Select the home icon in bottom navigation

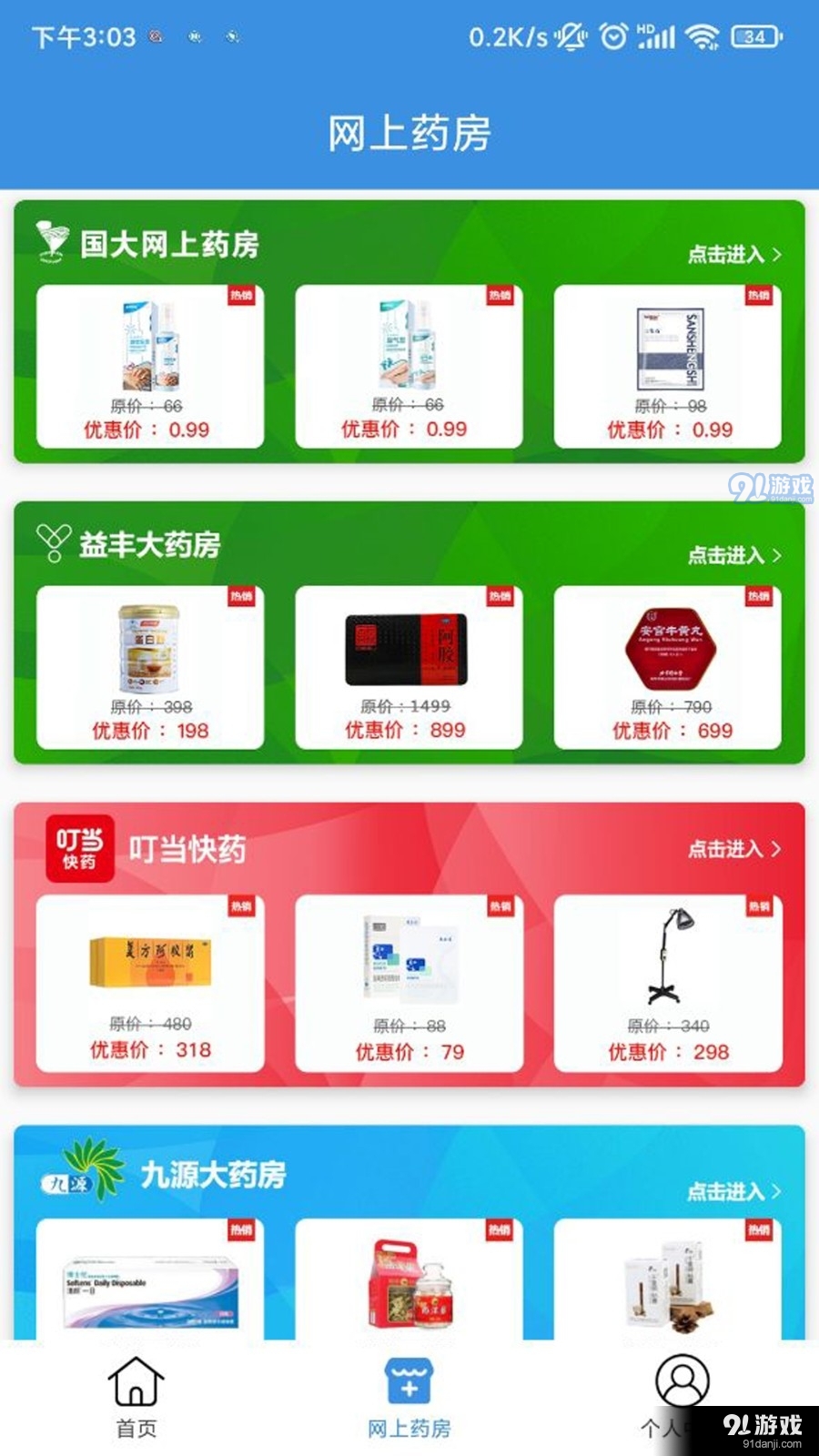coord(135,1381)
